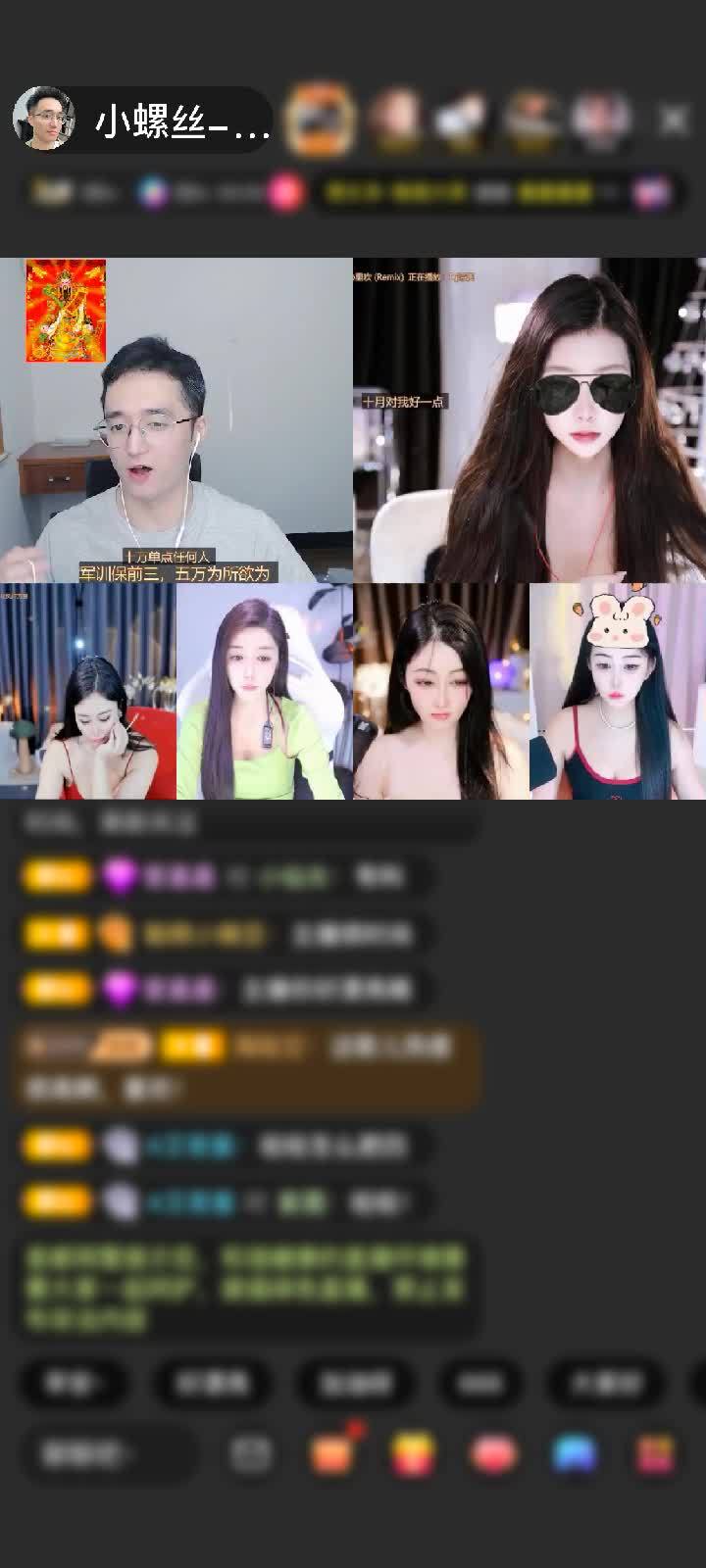Open the orange gift box with red dot
This screenshot has height=1568, width=706.
[x=333, y=1453]
